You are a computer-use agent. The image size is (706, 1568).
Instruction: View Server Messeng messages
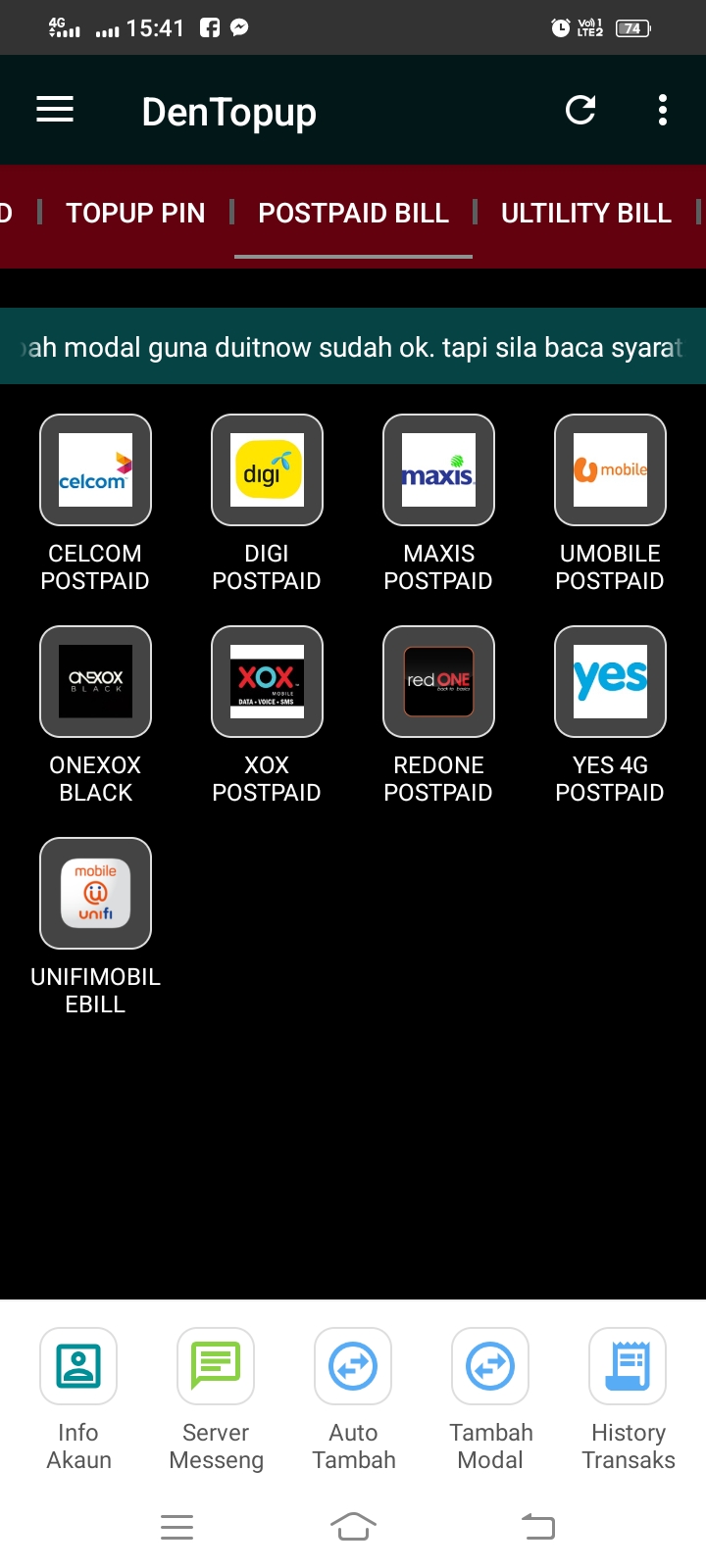coord(216,1366)
